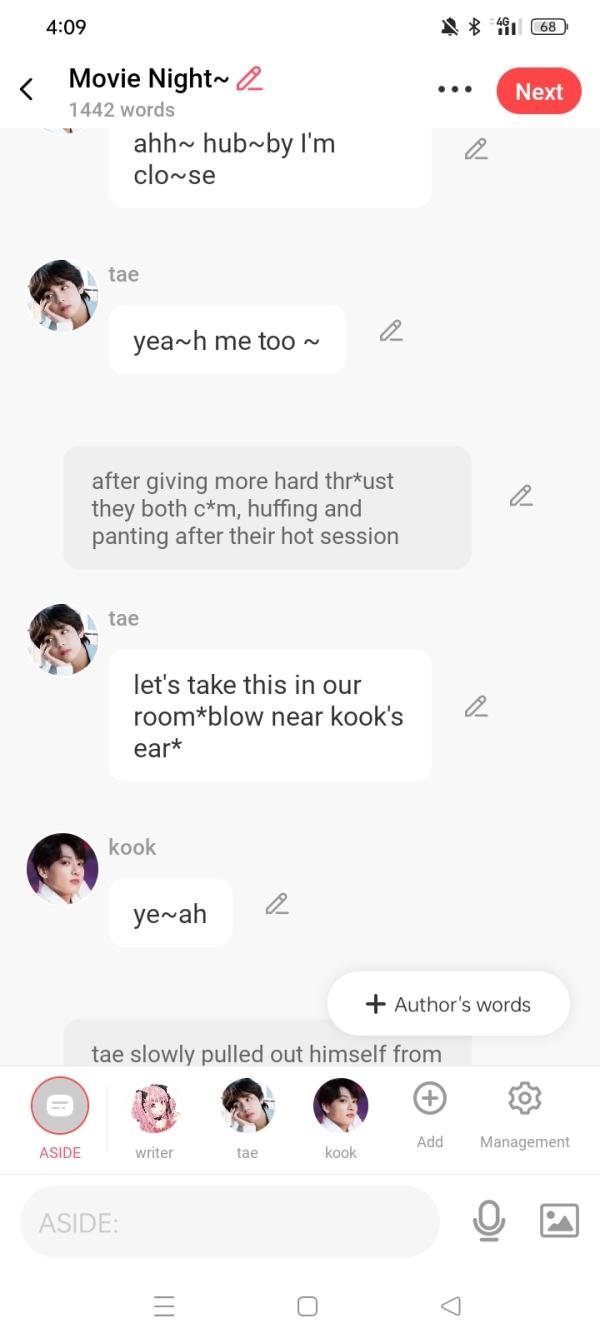Screen dimensions: 600x1343
Task: Edit the story title Movie Night~
Action: [249, 78]
